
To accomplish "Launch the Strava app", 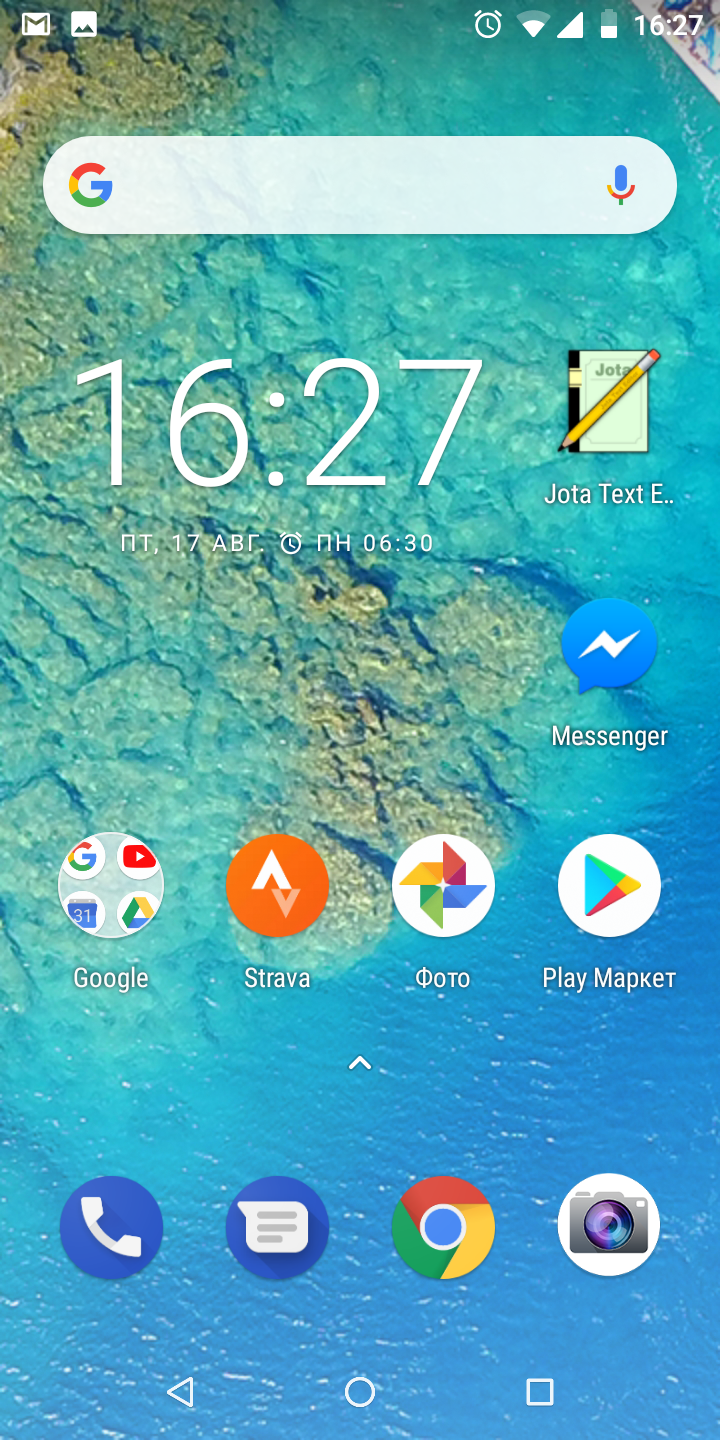I will tap(277, 886).
